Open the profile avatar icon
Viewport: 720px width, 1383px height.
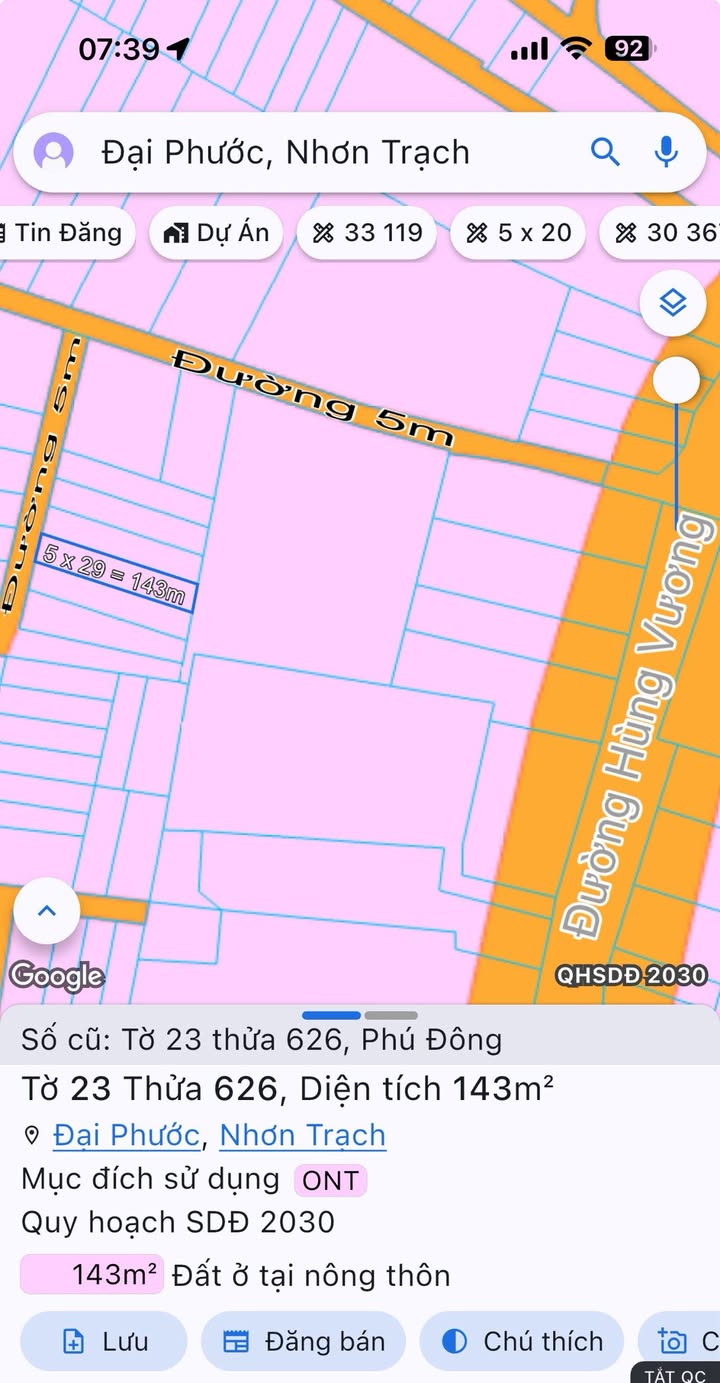click(x=54, y=153)
